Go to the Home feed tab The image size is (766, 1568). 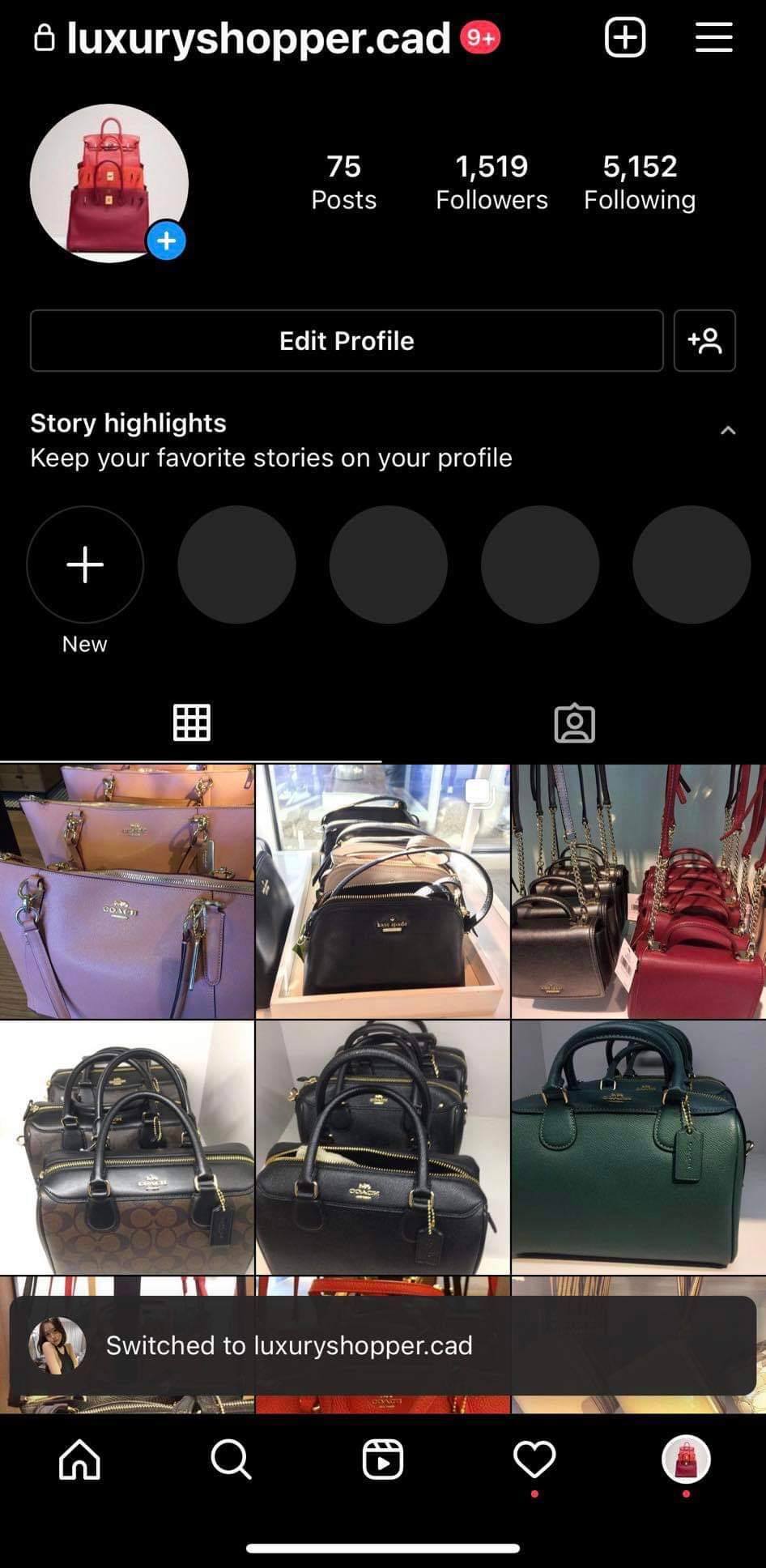tap(79, 1459)
